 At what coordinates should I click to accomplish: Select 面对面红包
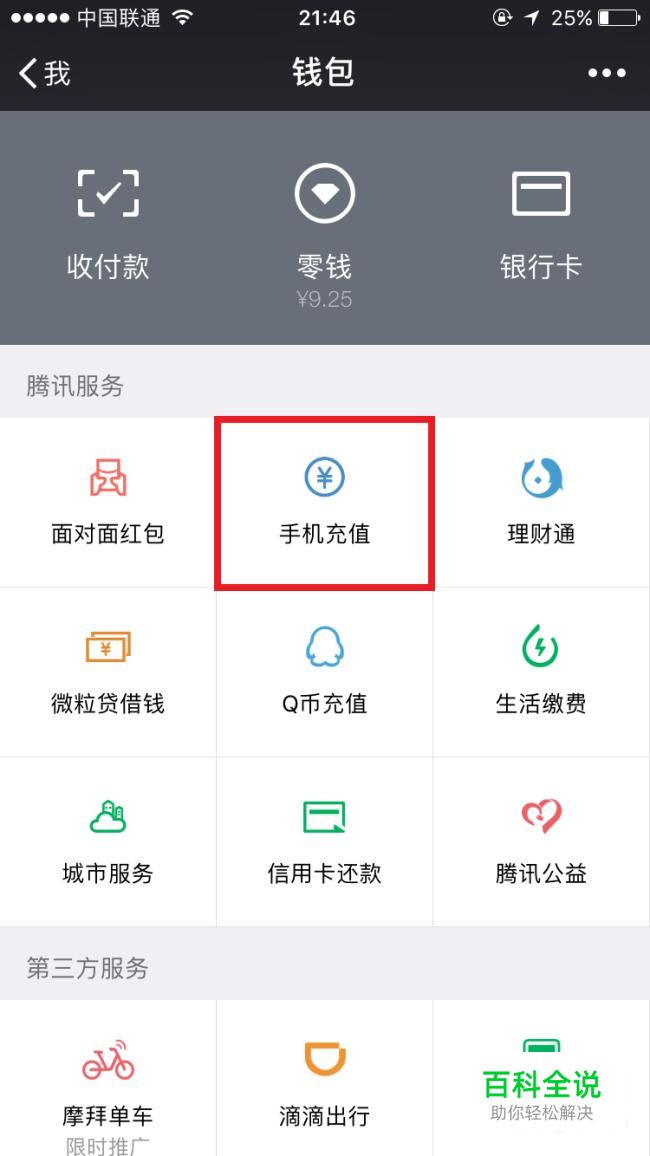pos(108,502)
